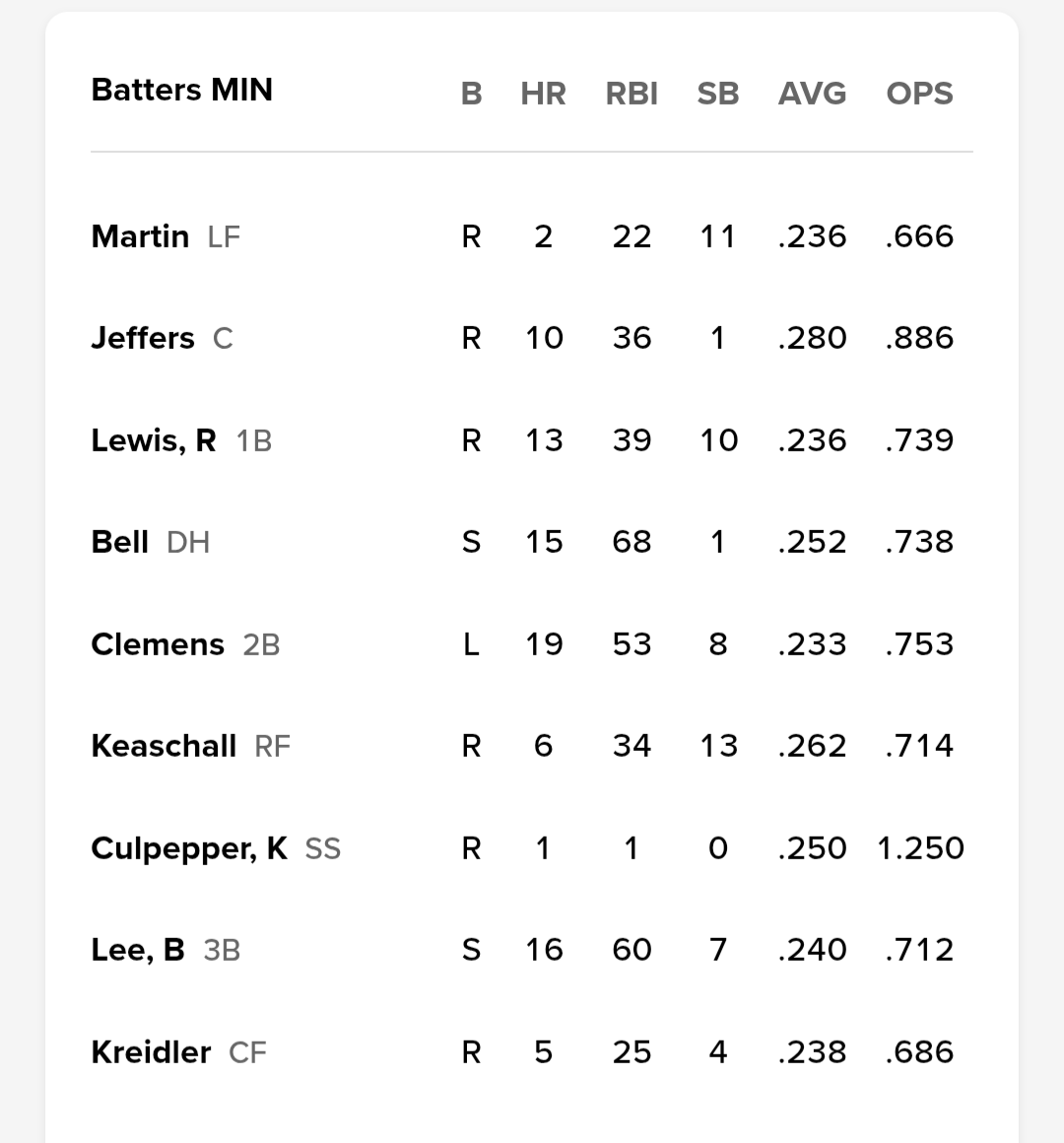
Task: View Bell's player details
Action: tap(531, 542)
